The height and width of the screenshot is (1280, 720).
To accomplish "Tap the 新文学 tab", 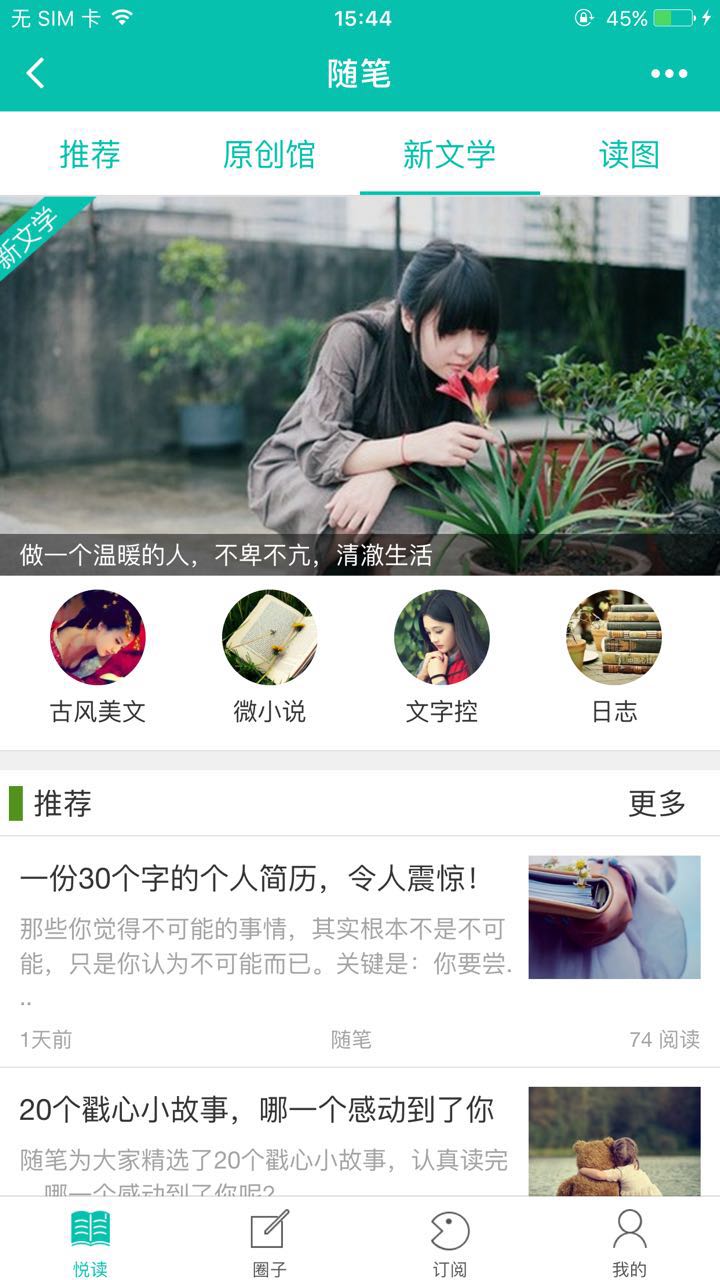I will [x=449, y=155].
